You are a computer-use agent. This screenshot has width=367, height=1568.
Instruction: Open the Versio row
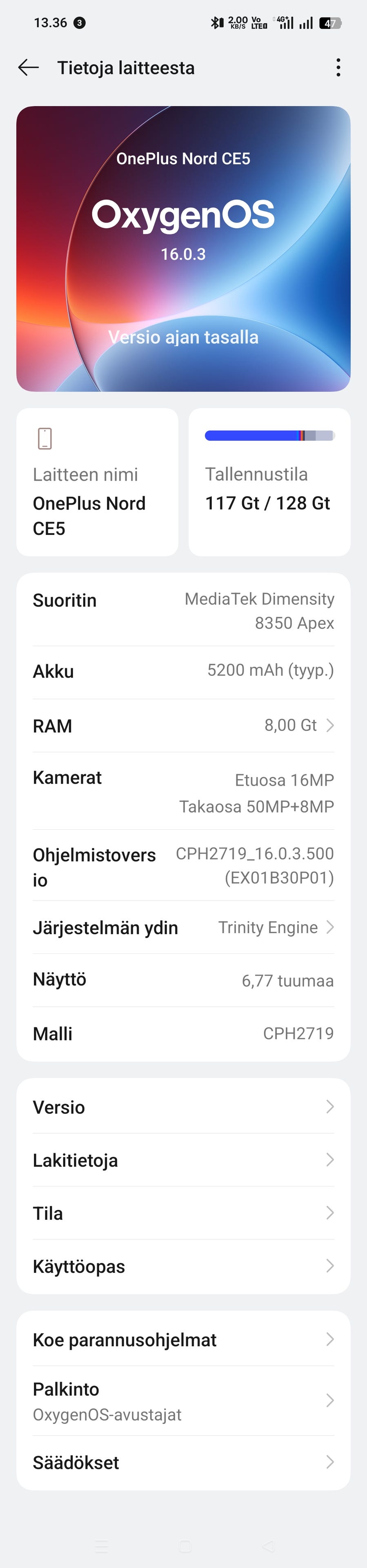tap(183, 1107)
